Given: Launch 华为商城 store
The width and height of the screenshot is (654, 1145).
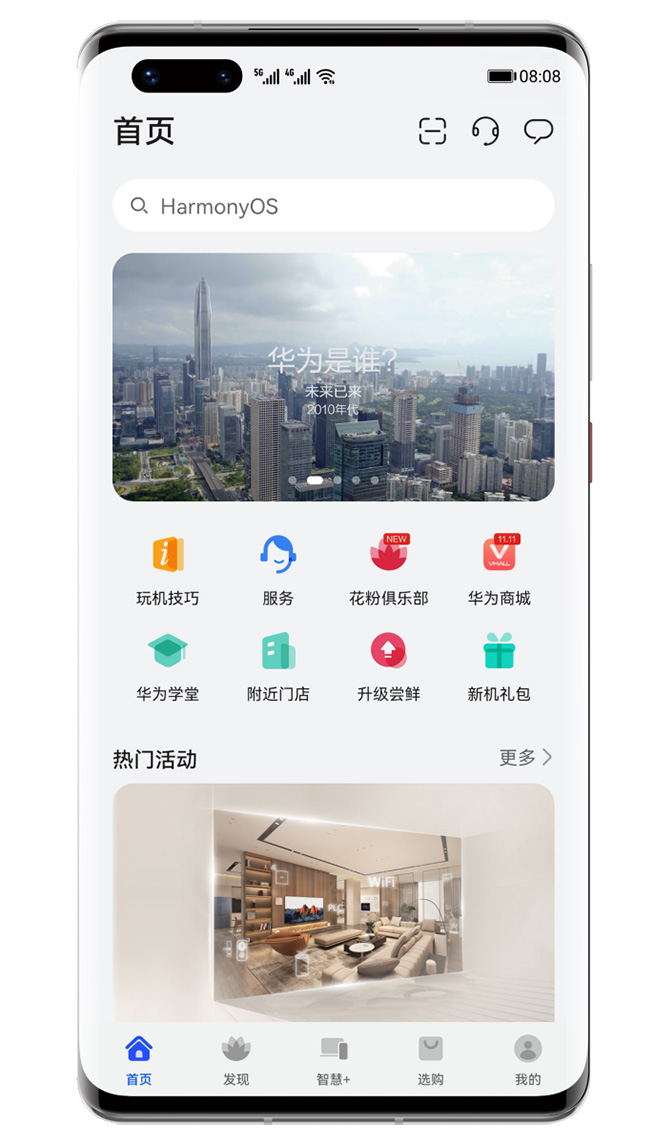Looking at the screenshot, I should coord(499,569).
